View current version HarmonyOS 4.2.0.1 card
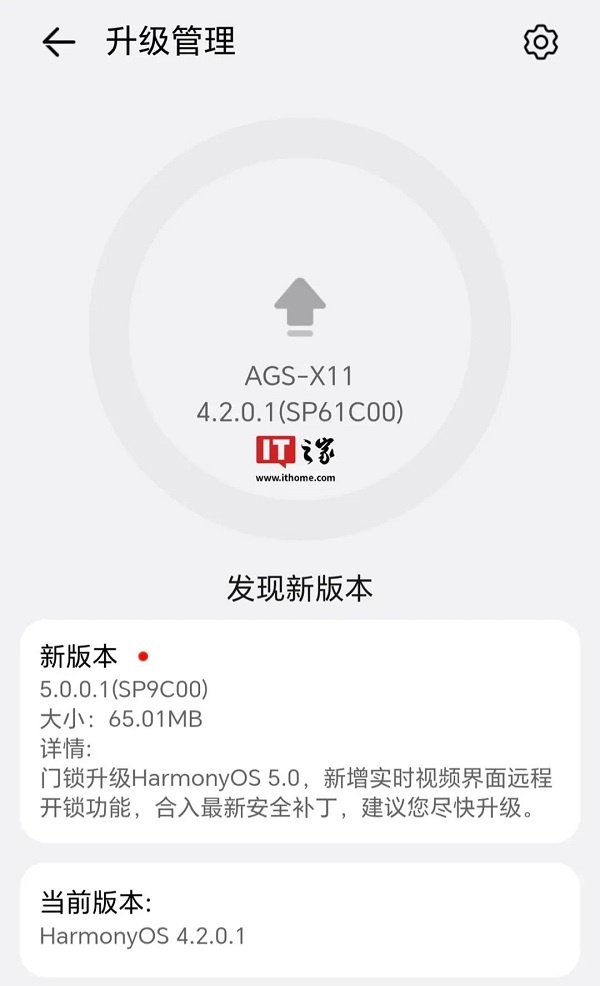 coord(299,920)
